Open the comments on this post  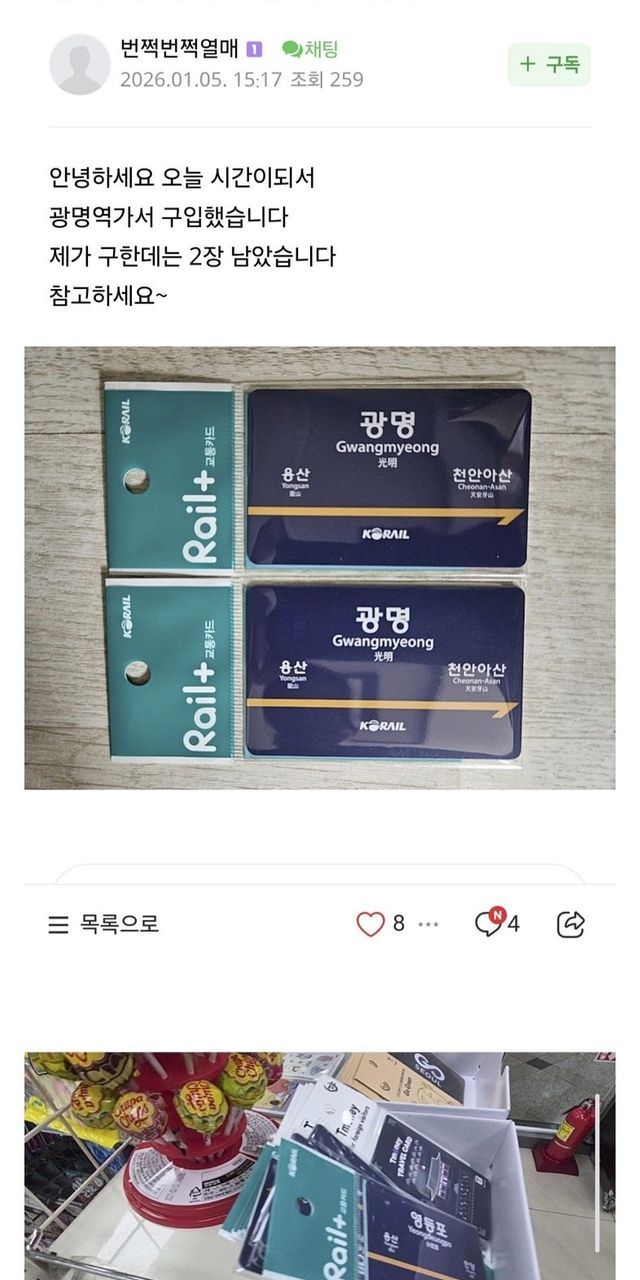pyautogui.click(x=489, y=923)
